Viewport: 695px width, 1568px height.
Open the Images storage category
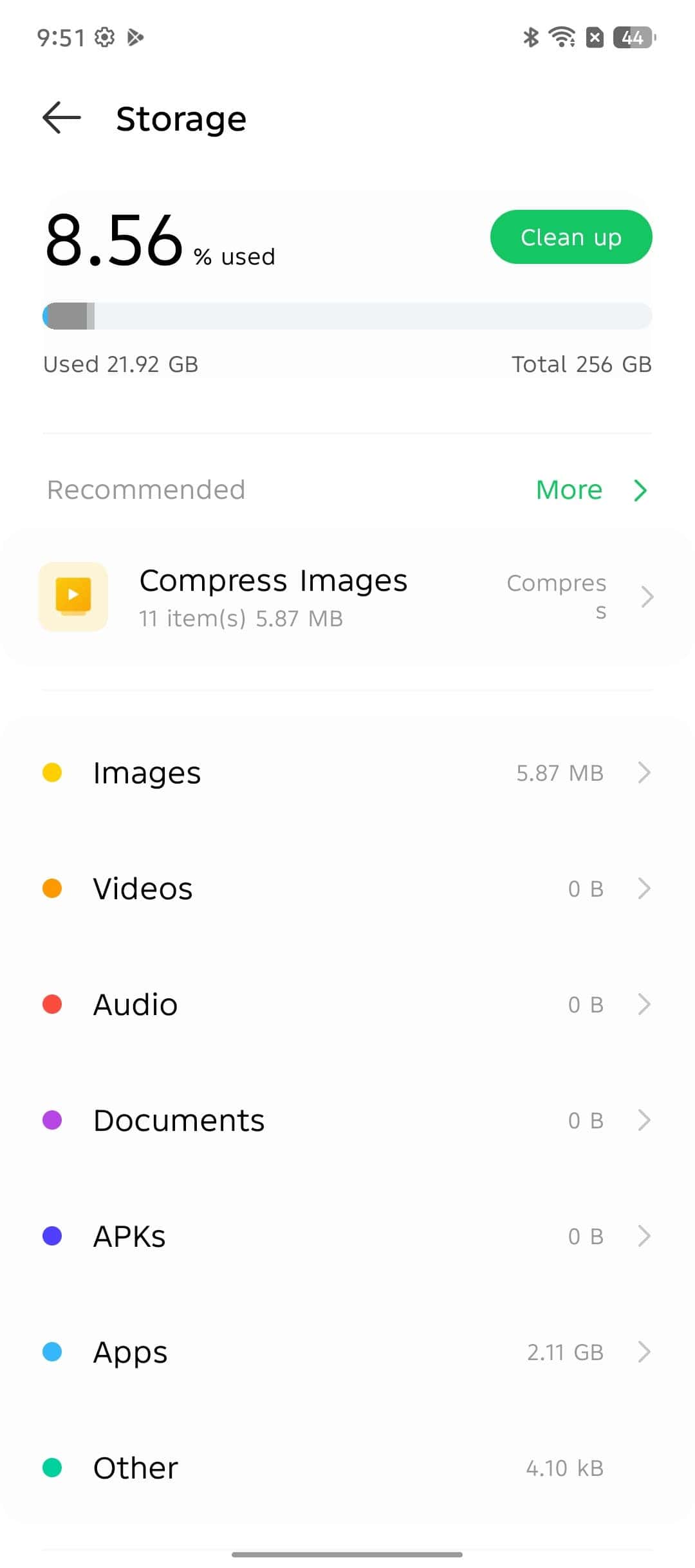pyautogui.click(x=347, y=772)
